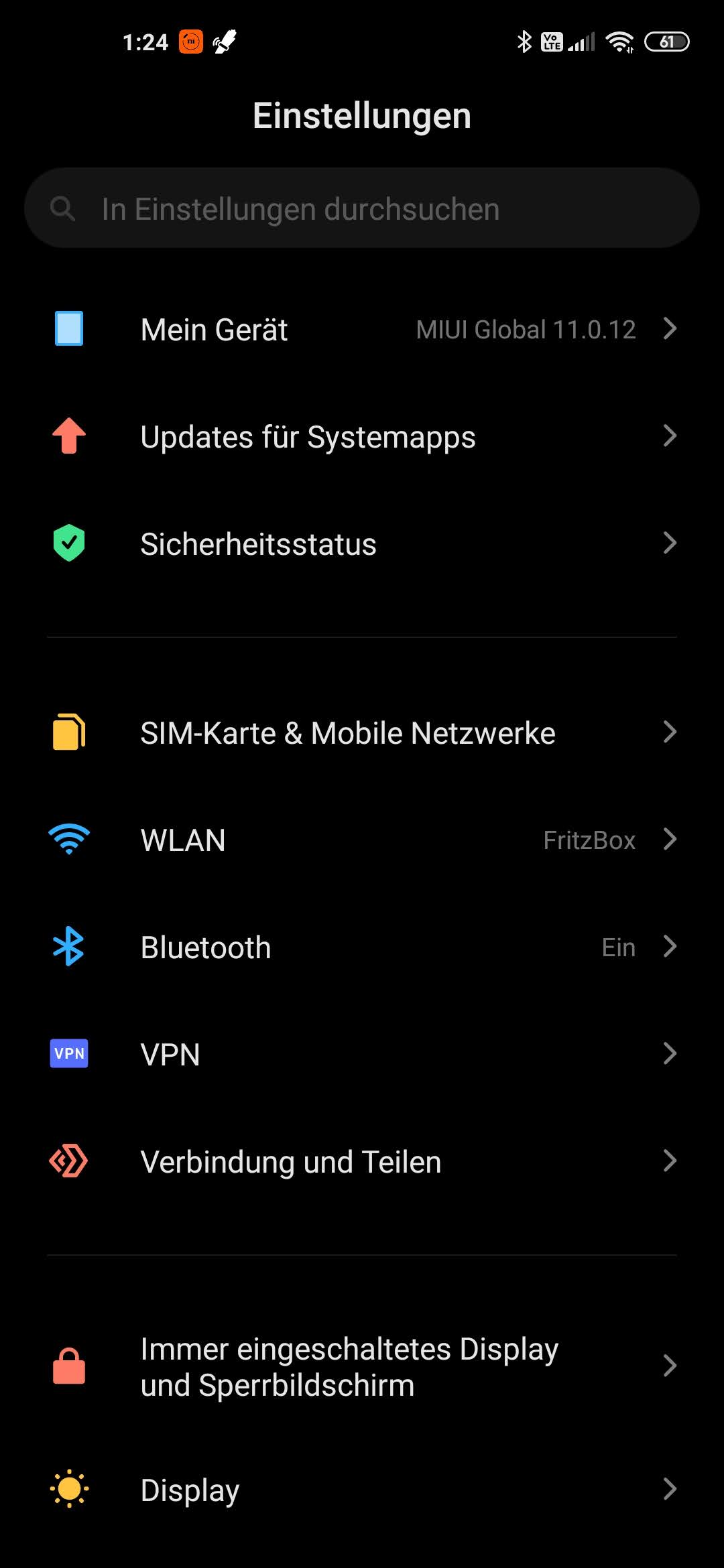Viewport: 724px width, 1568px height.
Task: Open the VPN row
Action: (x=362, y=1054)
